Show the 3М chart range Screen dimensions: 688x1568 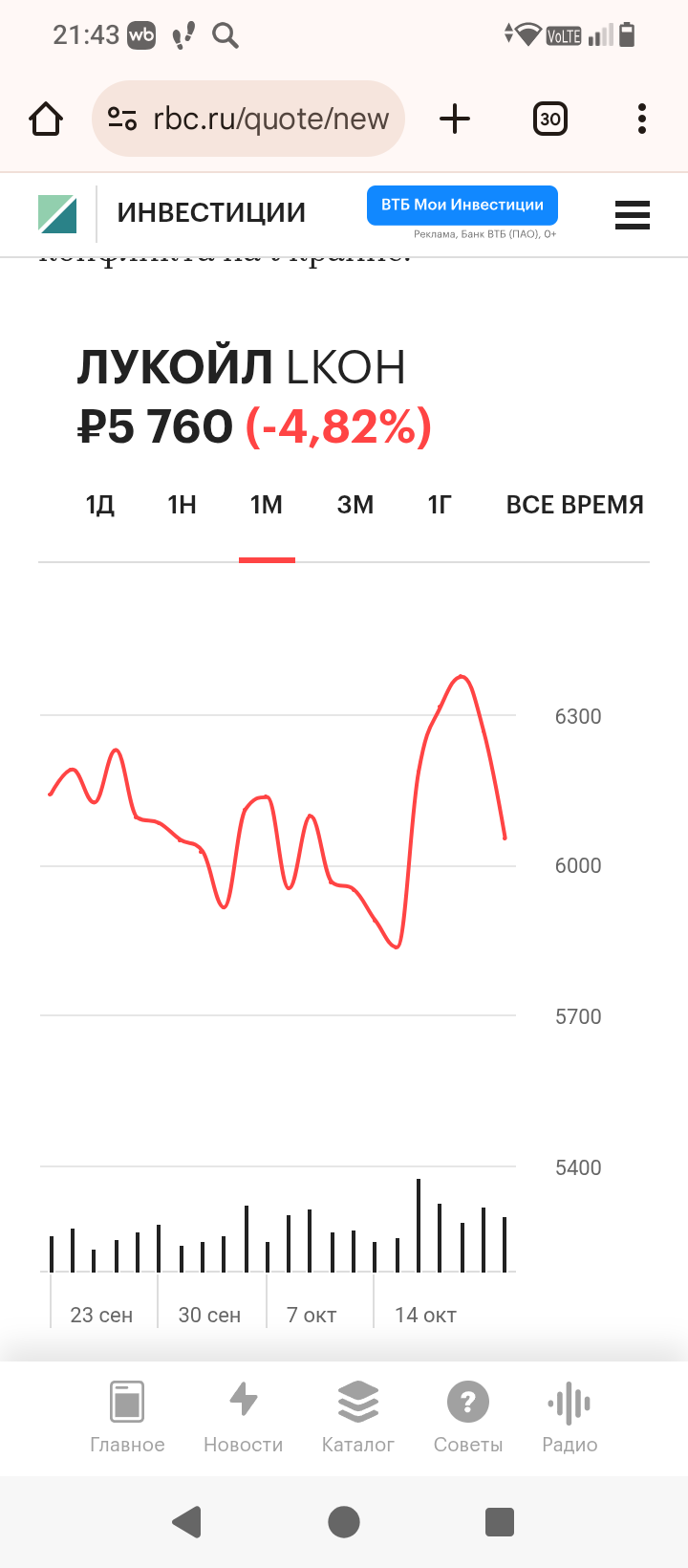click(x=355, y=505)
